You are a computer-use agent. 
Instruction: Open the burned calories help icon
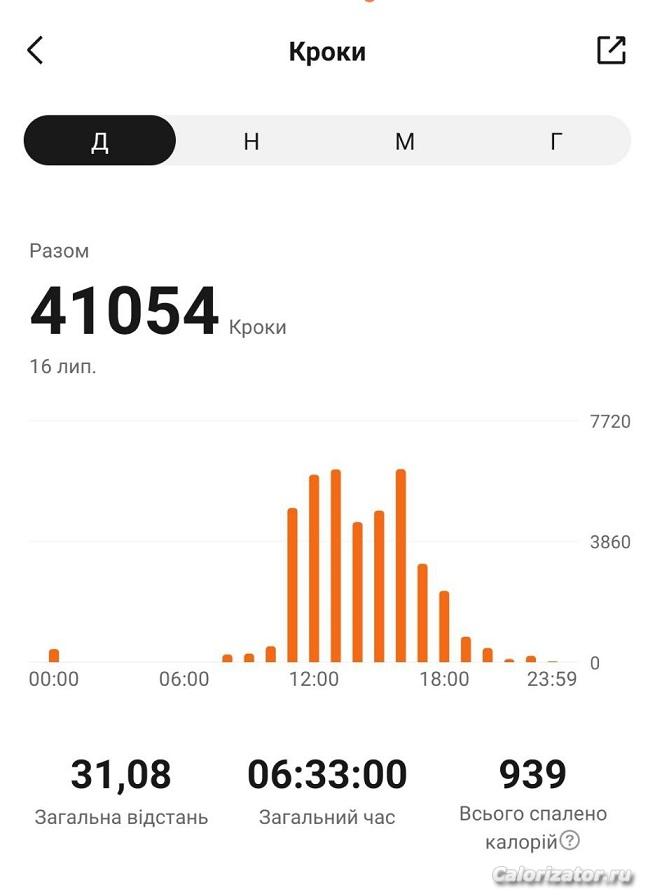570,841
